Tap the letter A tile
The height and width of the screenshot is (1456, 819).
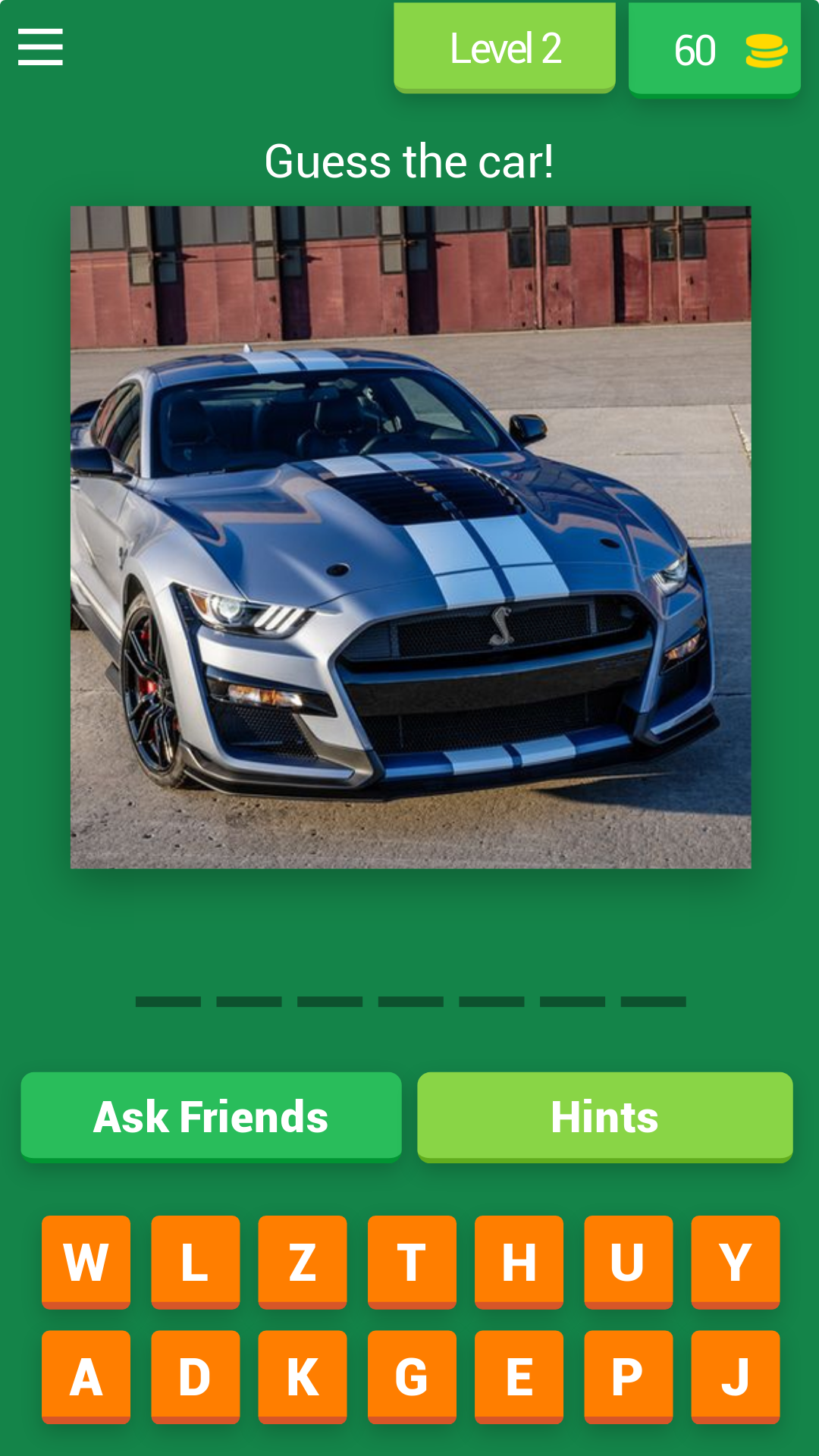[86, 1376]
